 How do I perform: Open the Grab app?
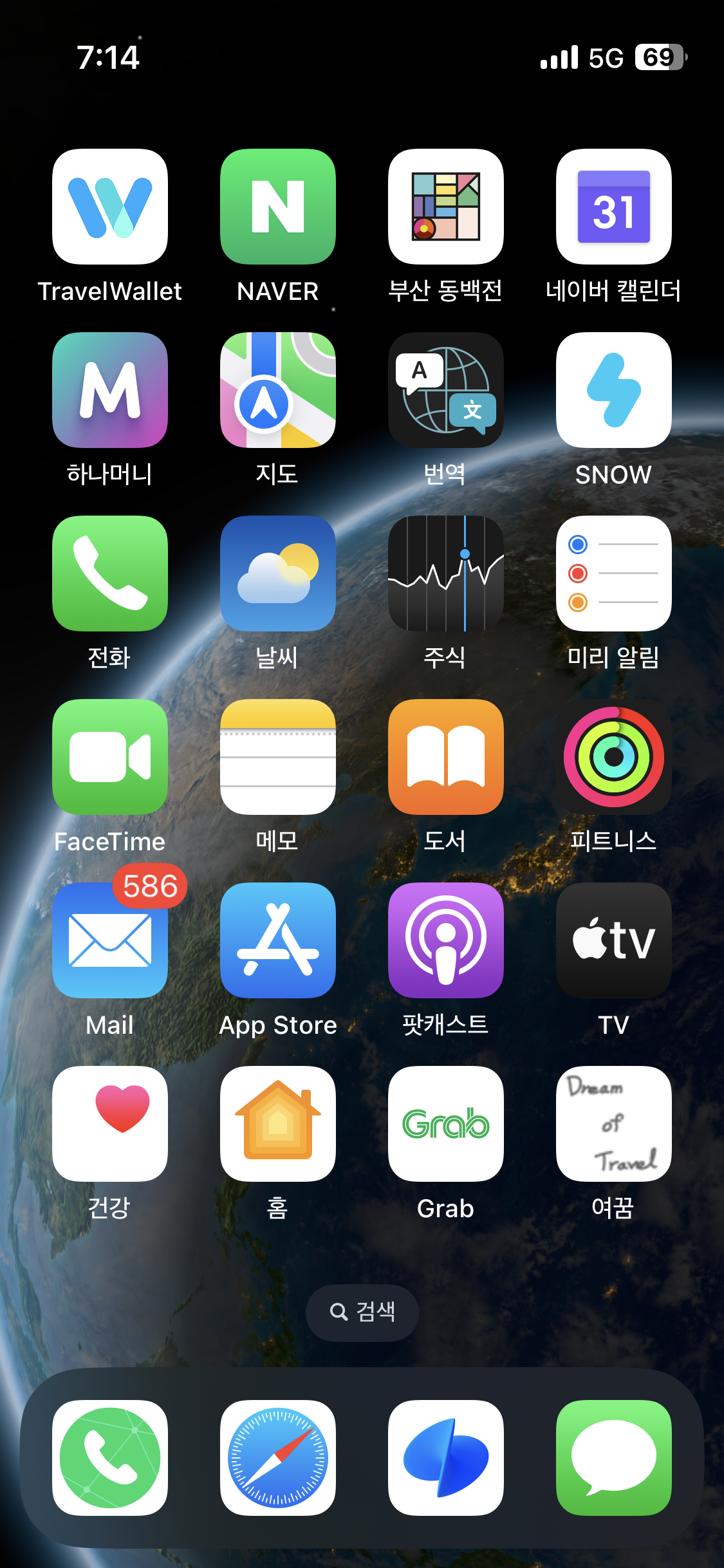point(445,1124)
